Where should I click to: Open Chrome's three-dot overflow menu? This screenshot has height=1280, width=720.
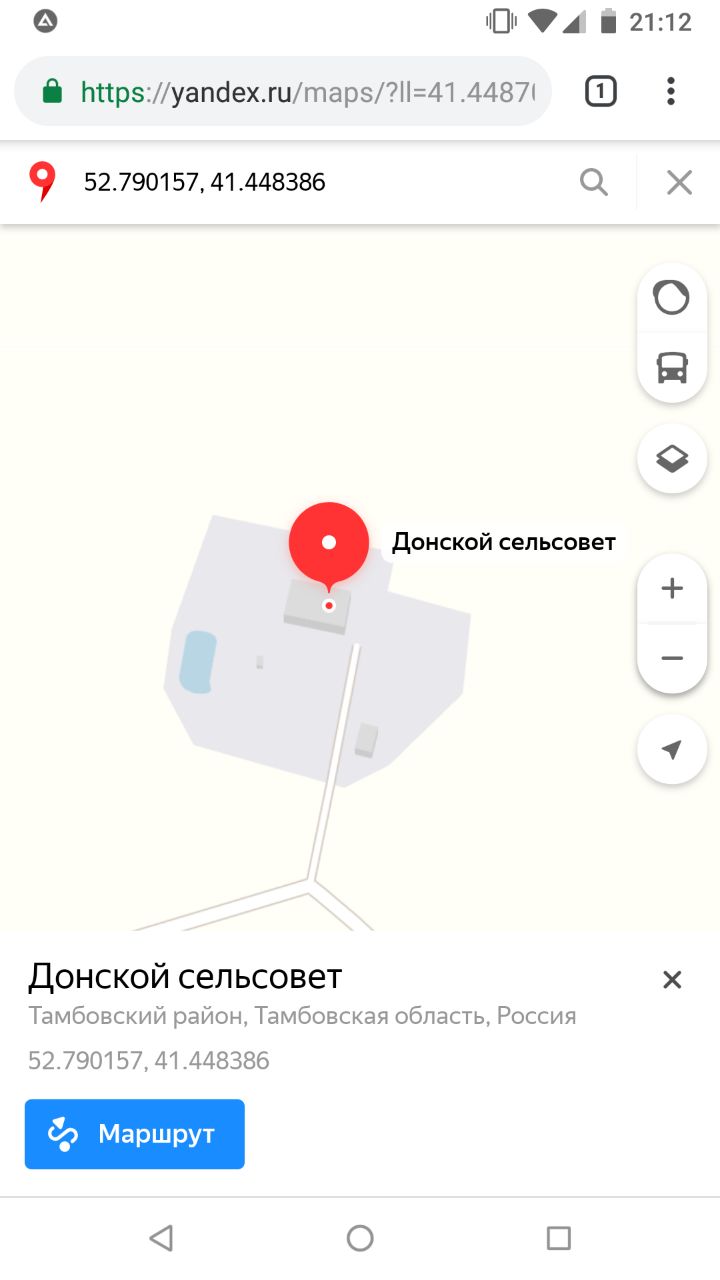[671, 92]
